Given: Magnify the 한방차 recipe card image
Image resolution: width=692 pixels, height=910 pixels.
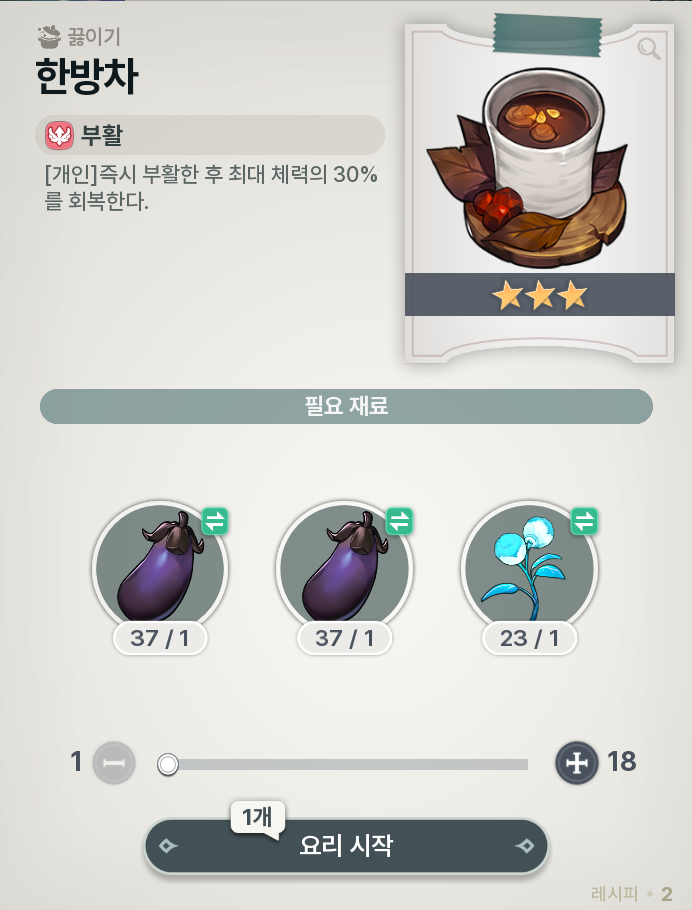Looking at the screenshot, I should [x=649, y=48].
